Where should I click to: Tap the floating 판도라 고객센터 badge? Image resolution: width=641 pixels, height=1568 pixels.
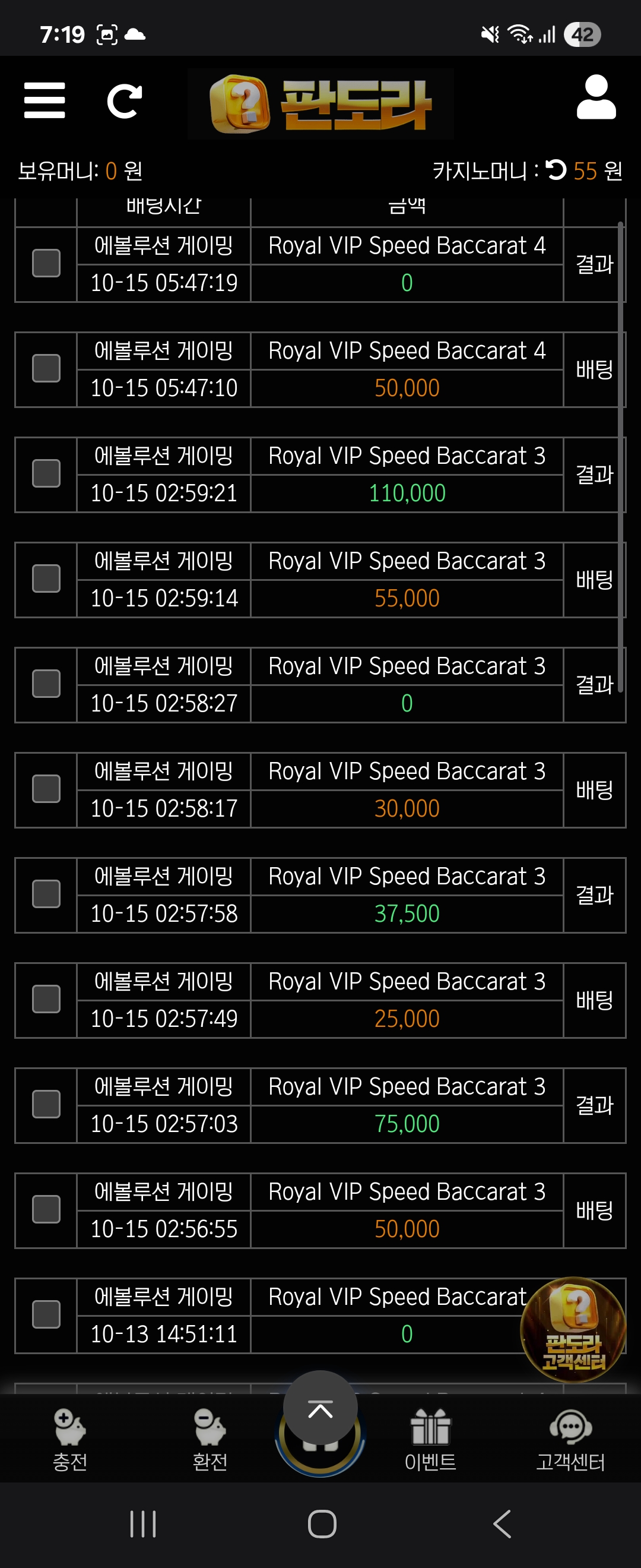click(x=573, y=1330)
